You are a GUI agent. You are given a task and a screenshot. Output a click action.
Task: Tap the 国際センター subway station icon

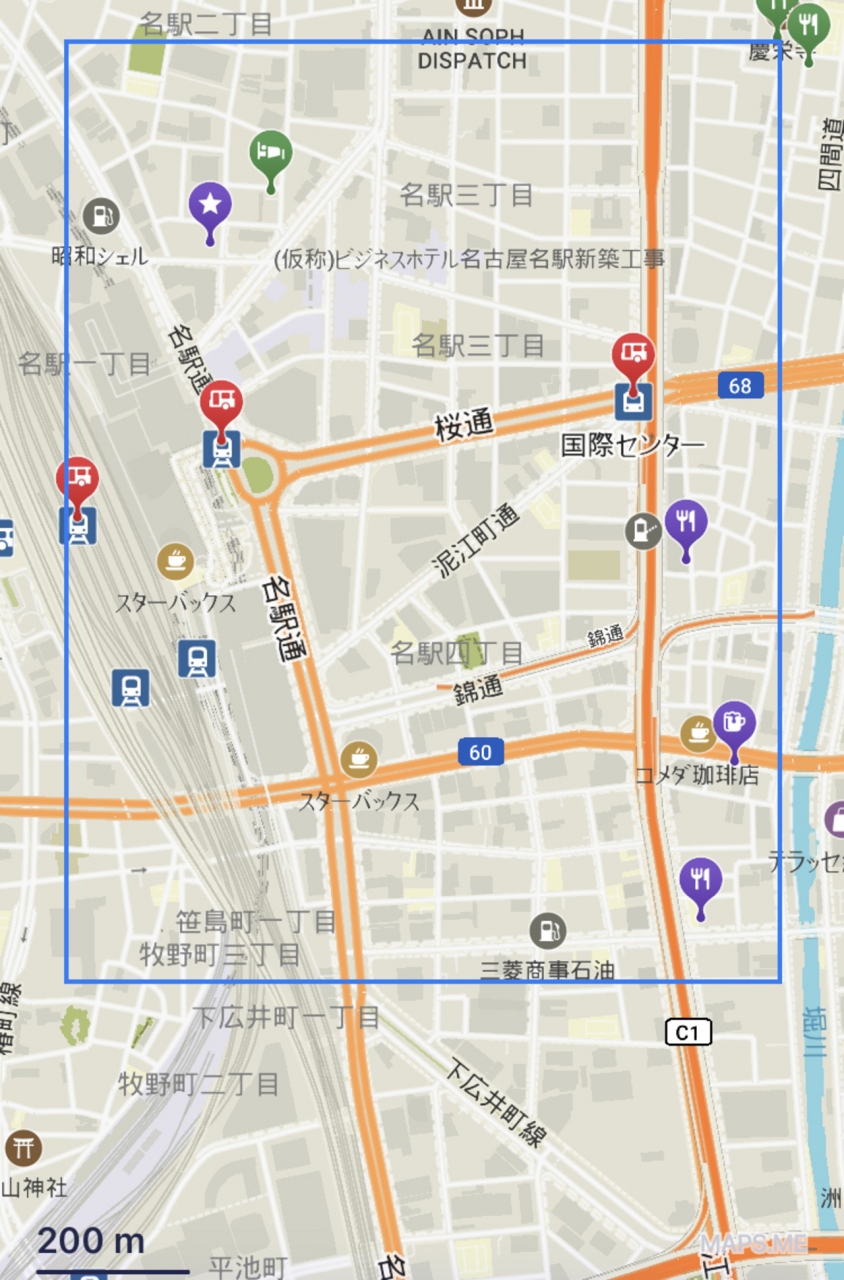tap(634, 402)
